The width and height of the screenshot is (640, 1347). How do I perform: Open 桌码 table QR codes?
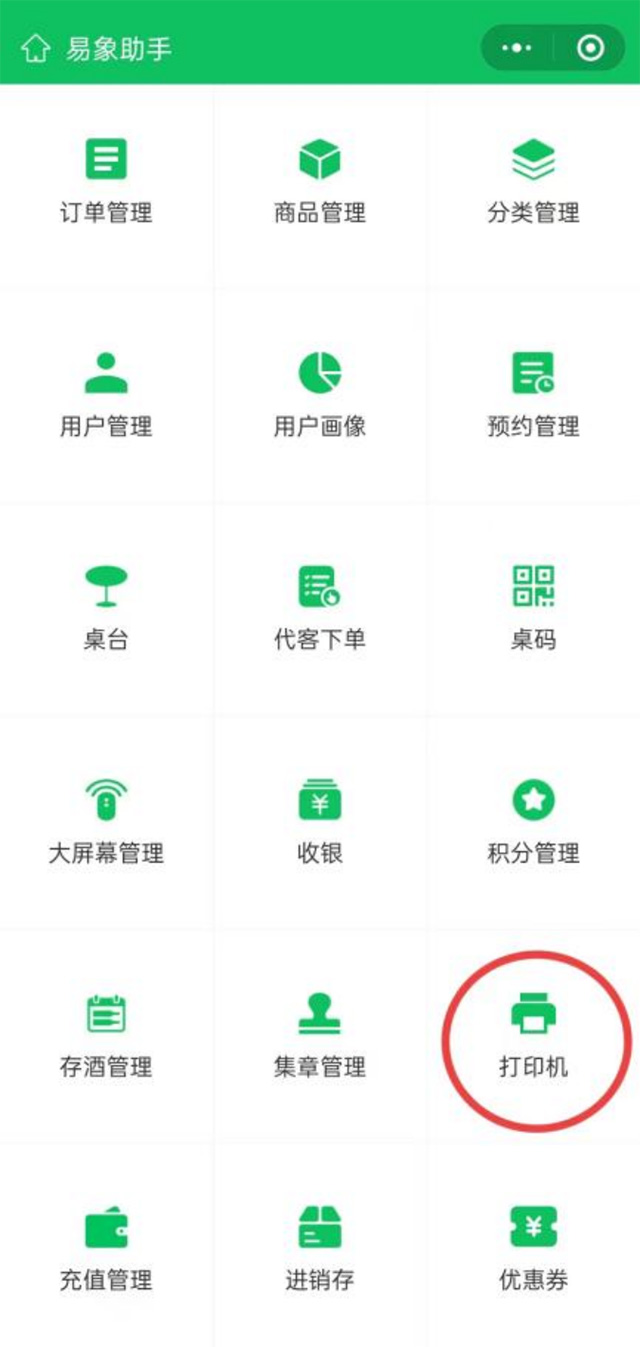coord(533,608)
